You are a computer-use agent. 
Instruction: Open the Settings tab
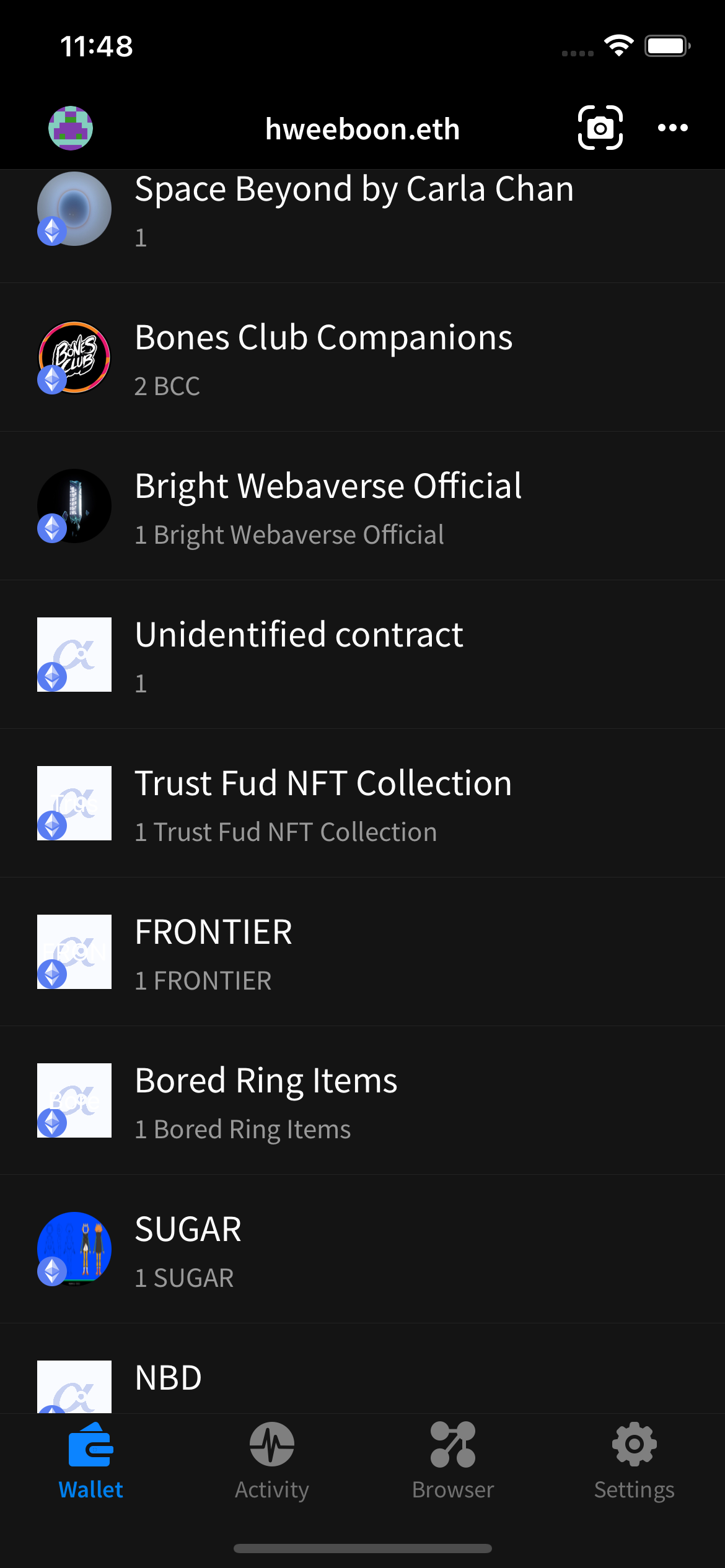[x=634, y=1461]
